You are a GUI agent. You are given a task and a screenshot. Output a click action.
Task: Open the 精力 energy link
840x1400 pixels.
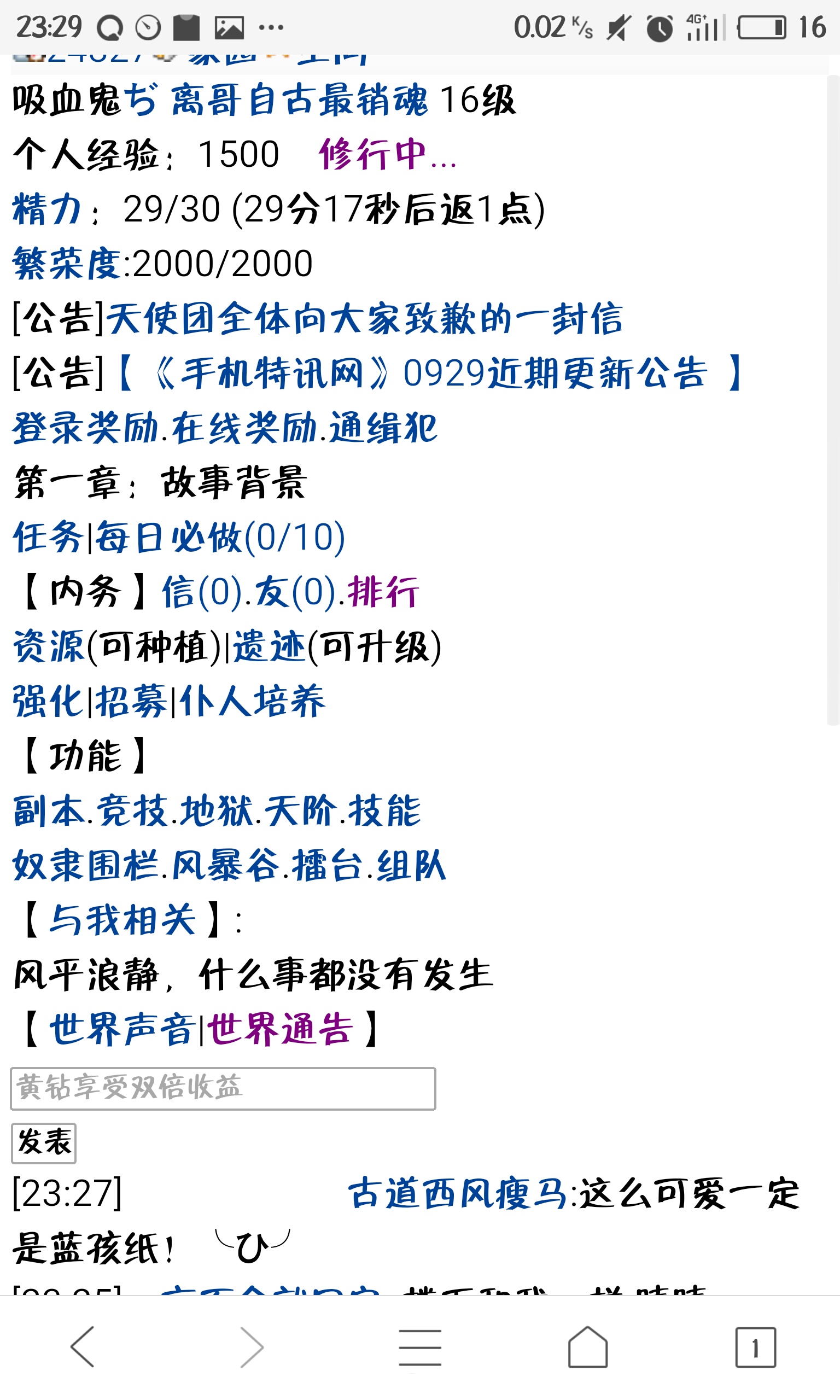47,209
